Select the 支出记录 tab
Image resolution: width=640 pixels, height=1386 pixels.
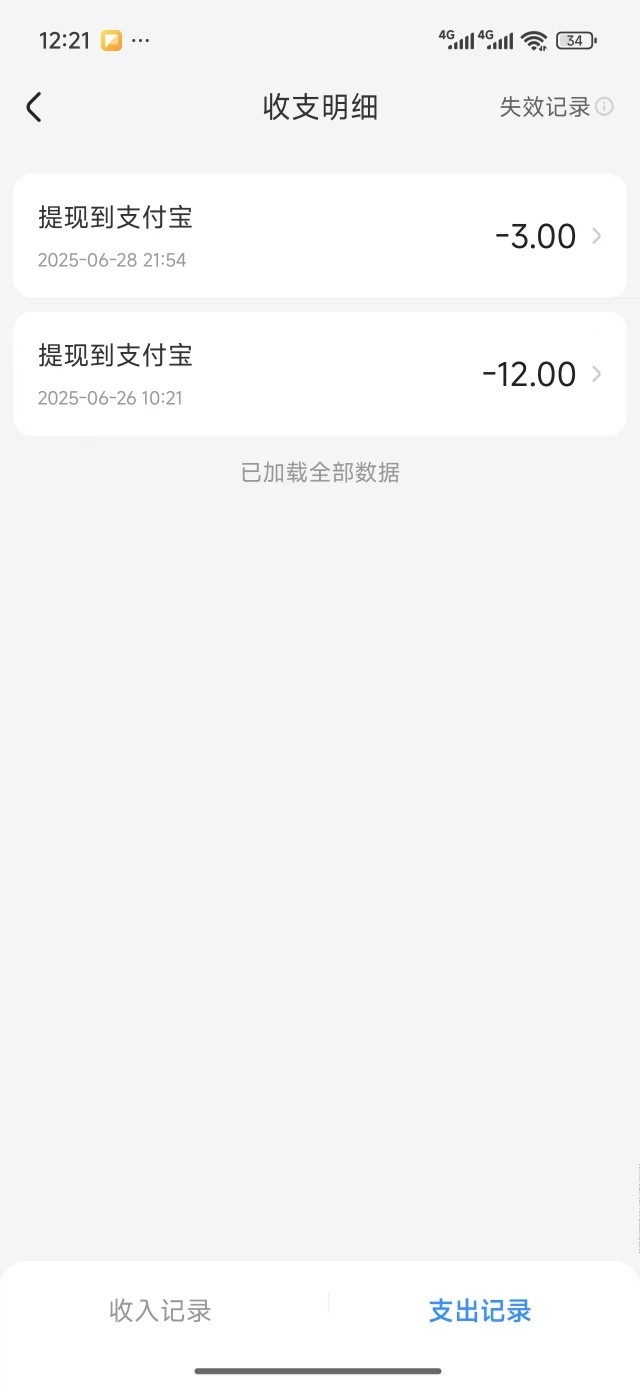tap(480, 1311)
